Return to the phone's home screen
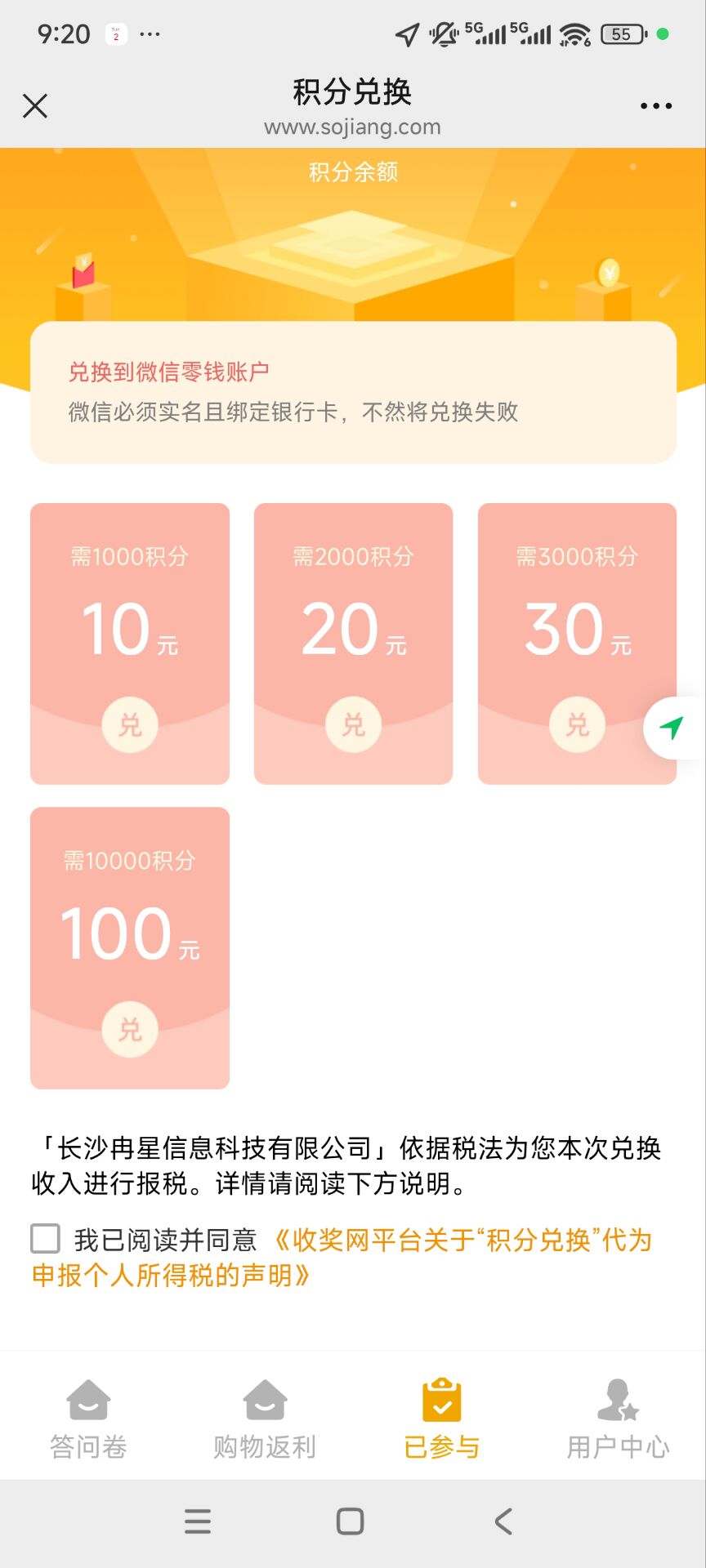 point(351,1521)
